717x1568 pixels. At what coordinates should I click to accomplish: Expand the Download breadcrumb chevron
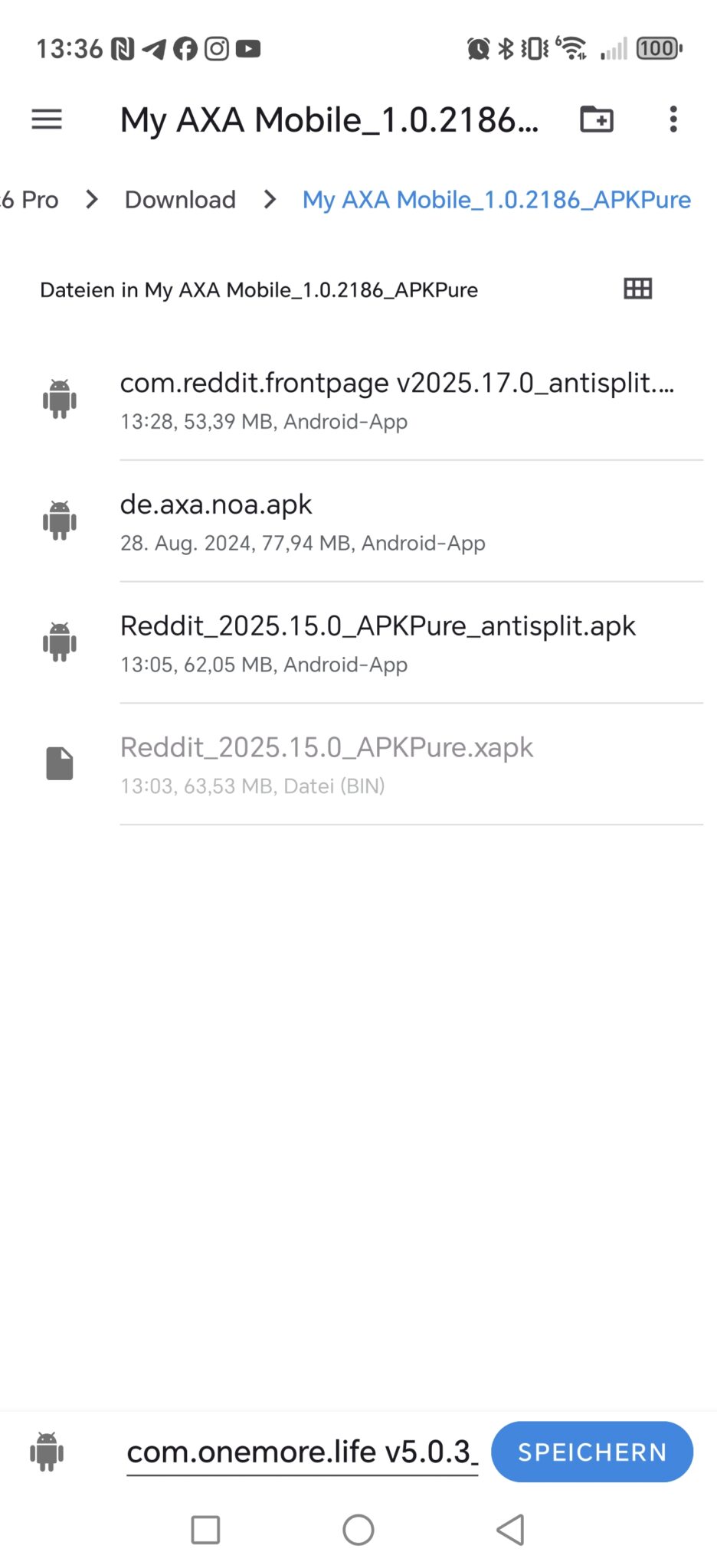(x=269, y=200)
